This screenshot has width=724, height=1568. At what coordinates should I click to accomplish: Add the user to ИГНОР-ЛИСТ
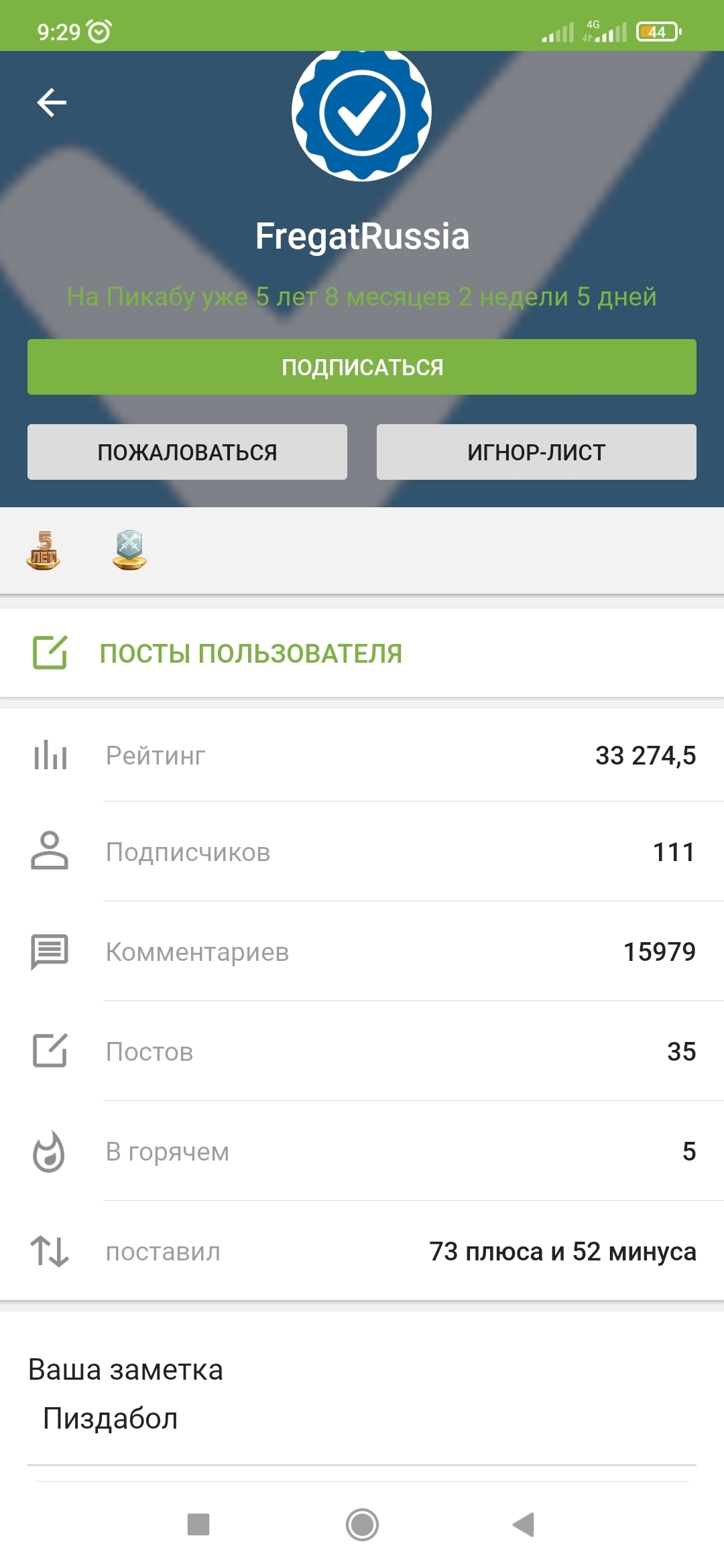click(536, 452)
